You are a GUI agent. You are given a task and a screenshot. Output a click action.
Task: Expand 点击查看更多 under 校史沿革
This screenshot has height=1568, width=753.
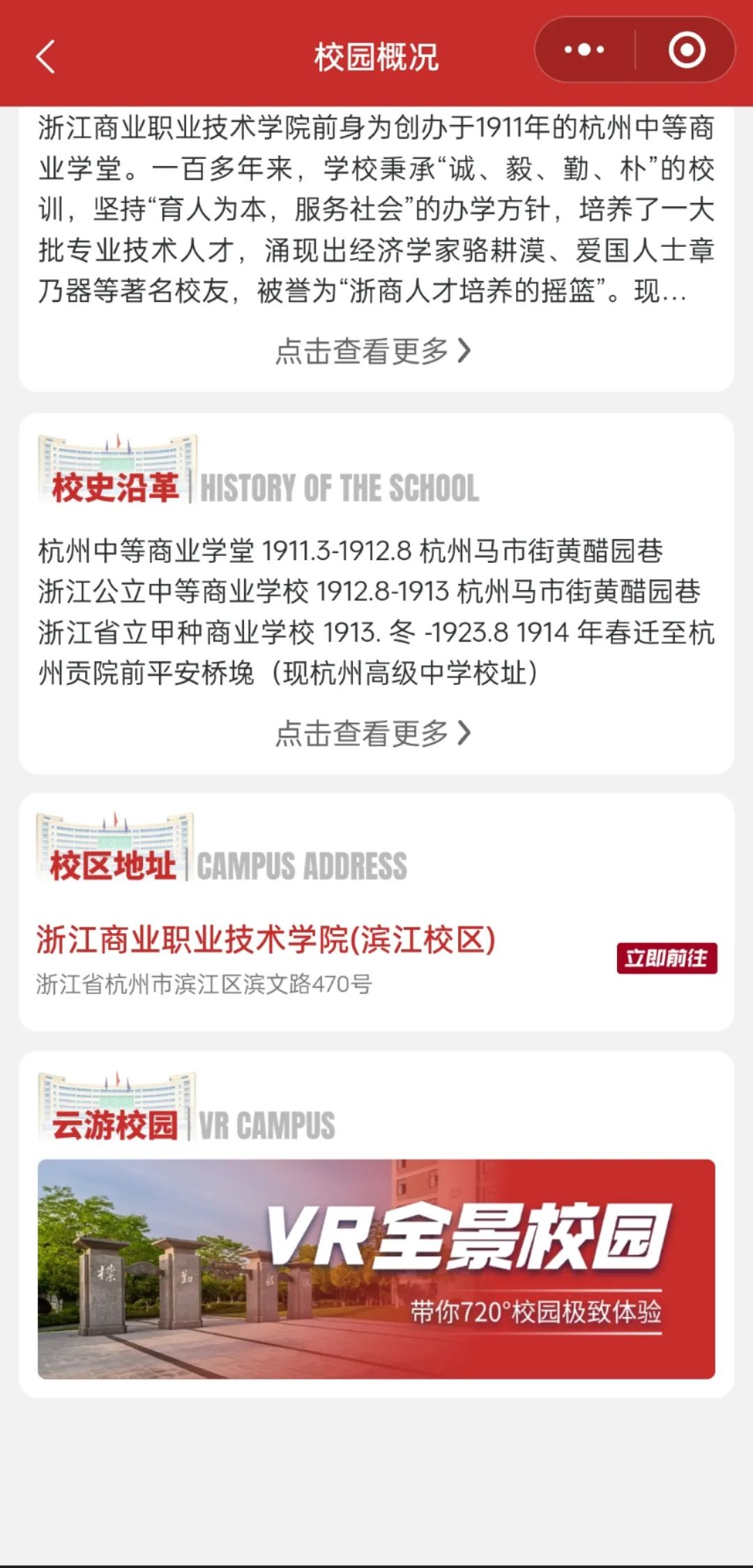coord(374,733)
